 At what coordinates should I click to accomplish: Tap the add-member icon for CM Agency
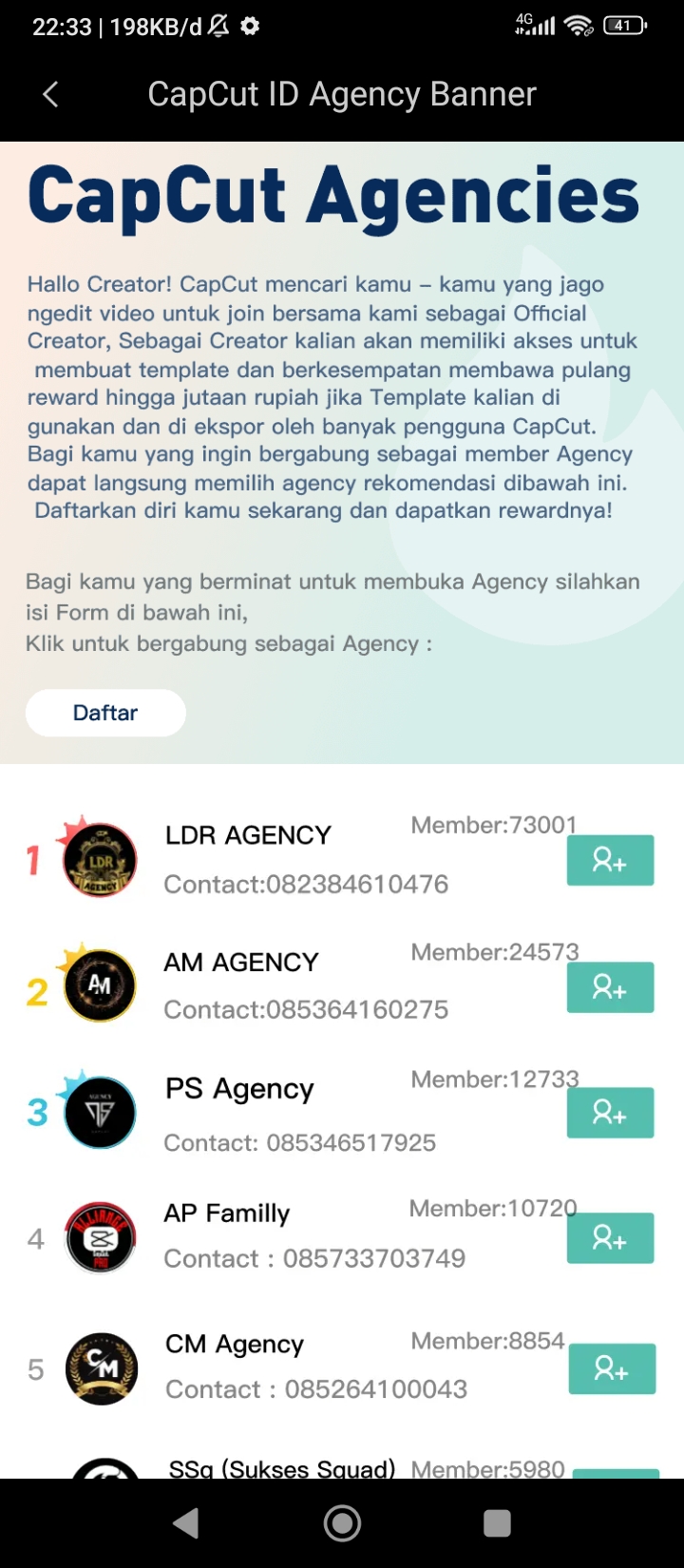[x=612, y=1368]
